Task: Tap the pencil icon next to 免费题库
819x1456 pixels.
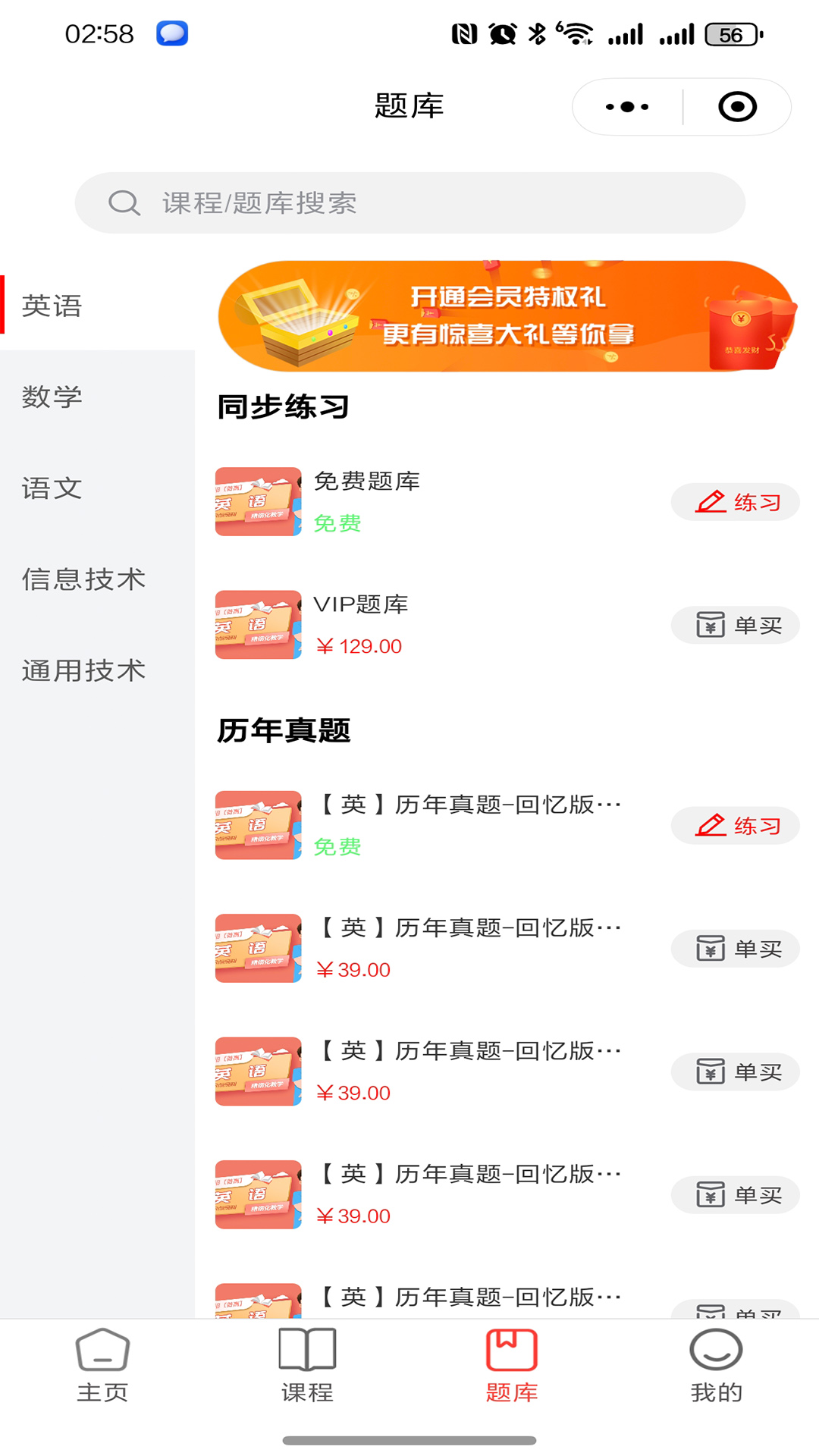Action: point(710,500)
